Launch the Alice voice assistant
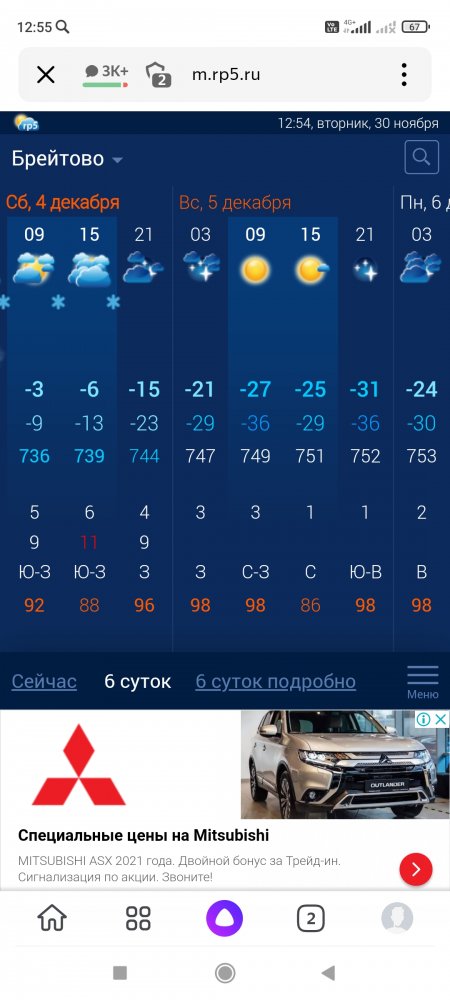Screen dimensions: 450x1000 point(224,919)
